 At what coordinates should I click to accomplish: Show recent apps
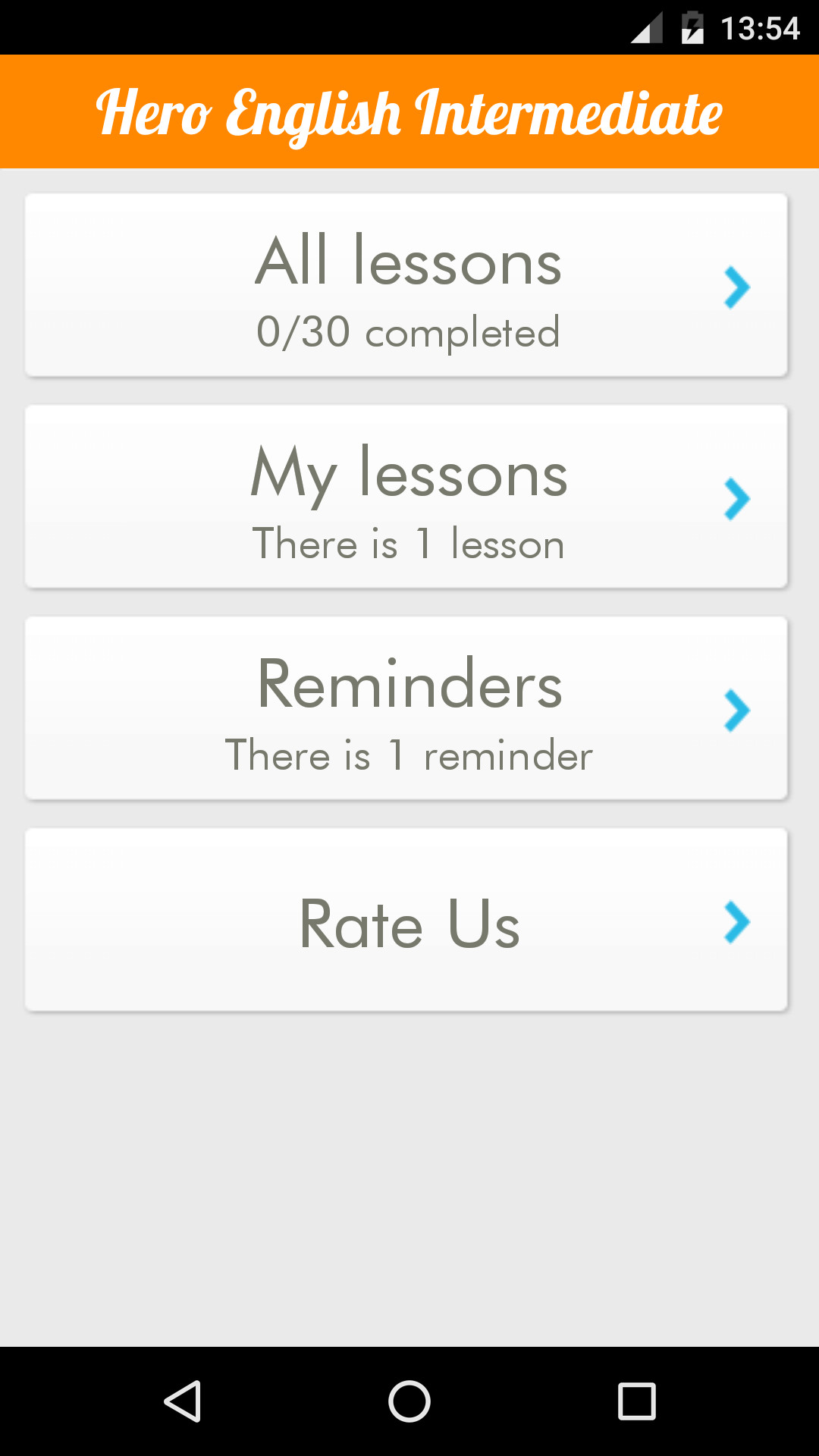point(637,1401)
